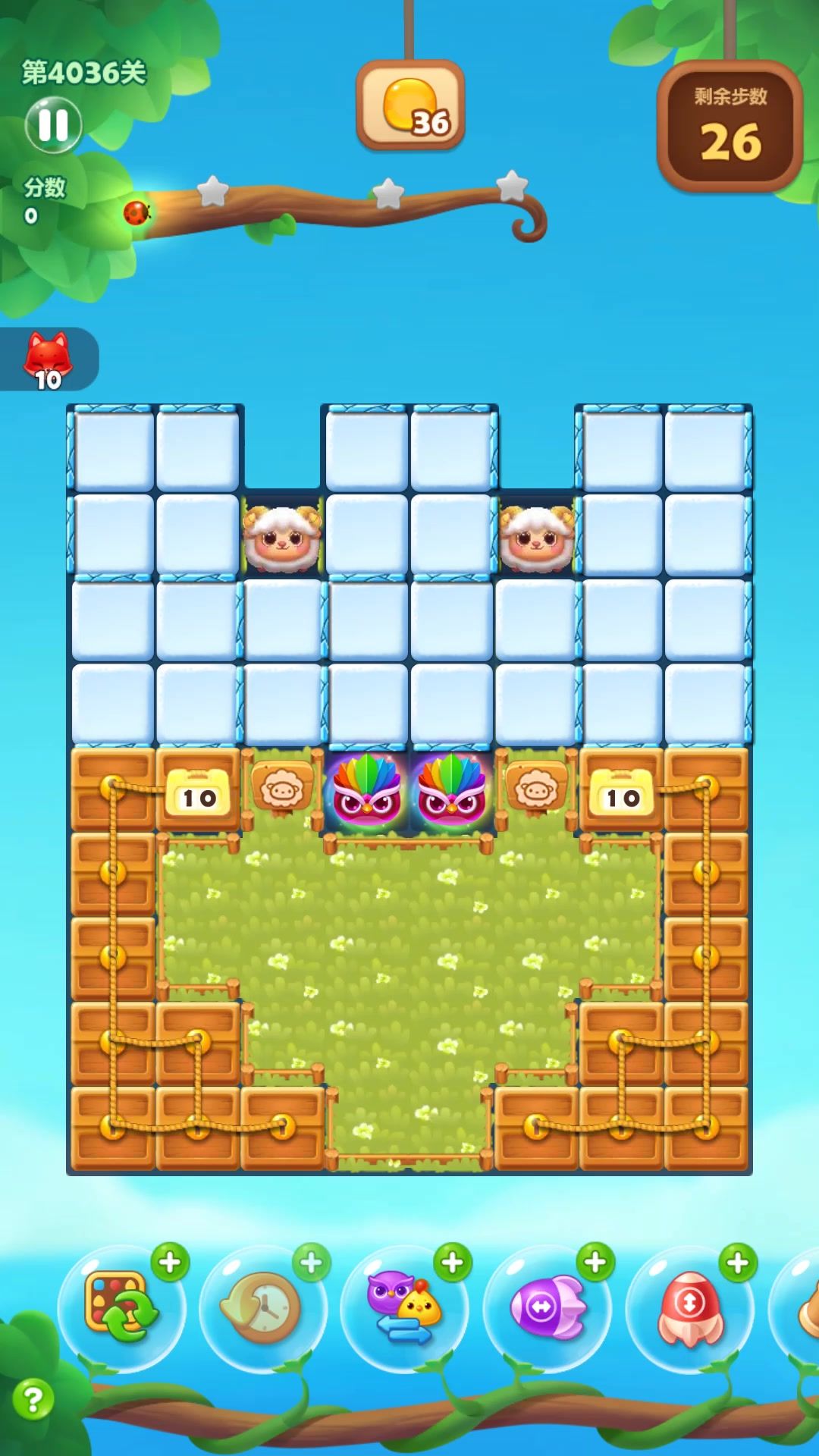Add more horizontal rocket boosters via plus
Screen dimensions: 819x1456
tap(595, 1263)
